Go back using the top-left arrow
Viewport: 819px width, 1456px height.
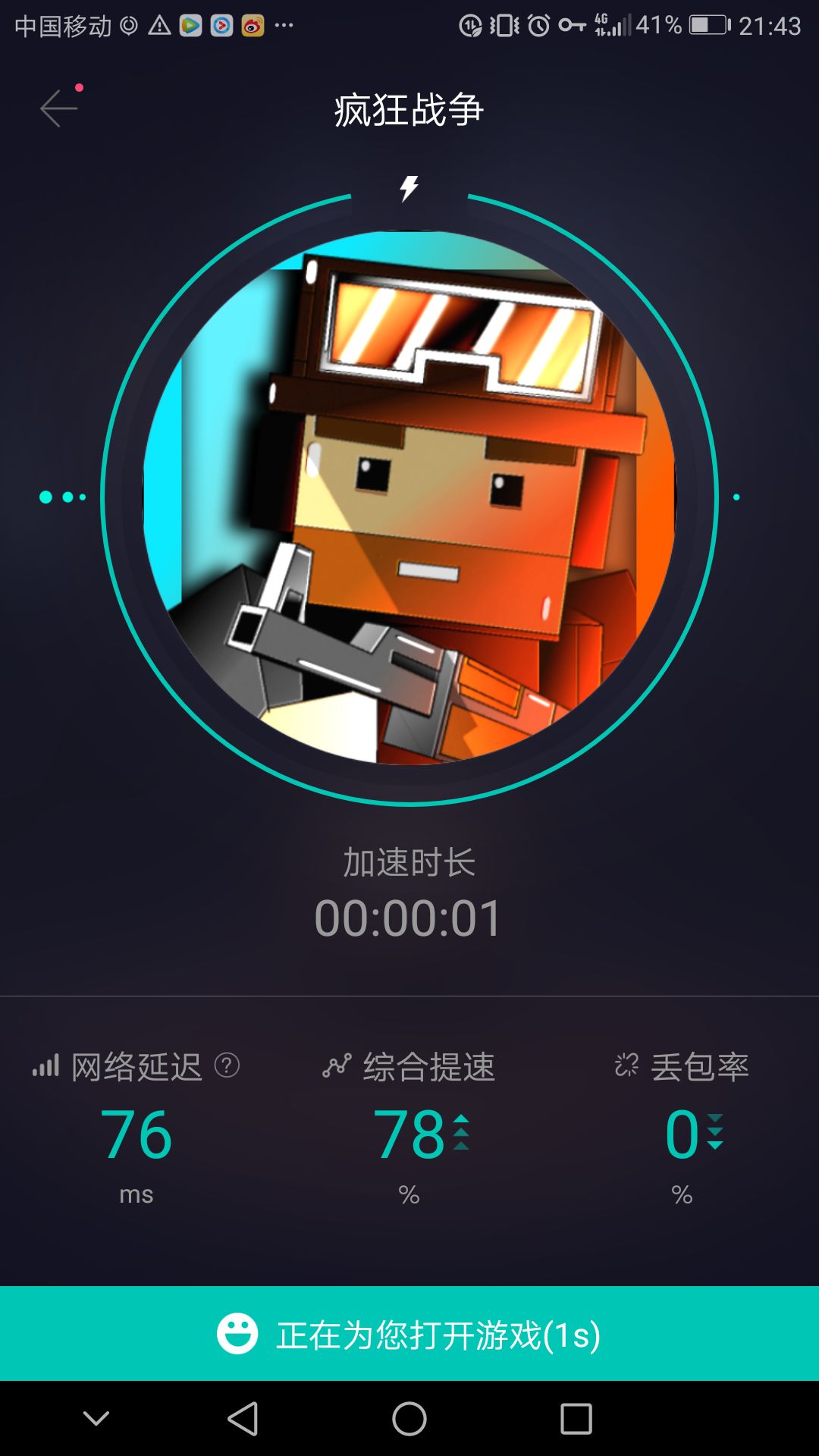click(x=59, y=108)
